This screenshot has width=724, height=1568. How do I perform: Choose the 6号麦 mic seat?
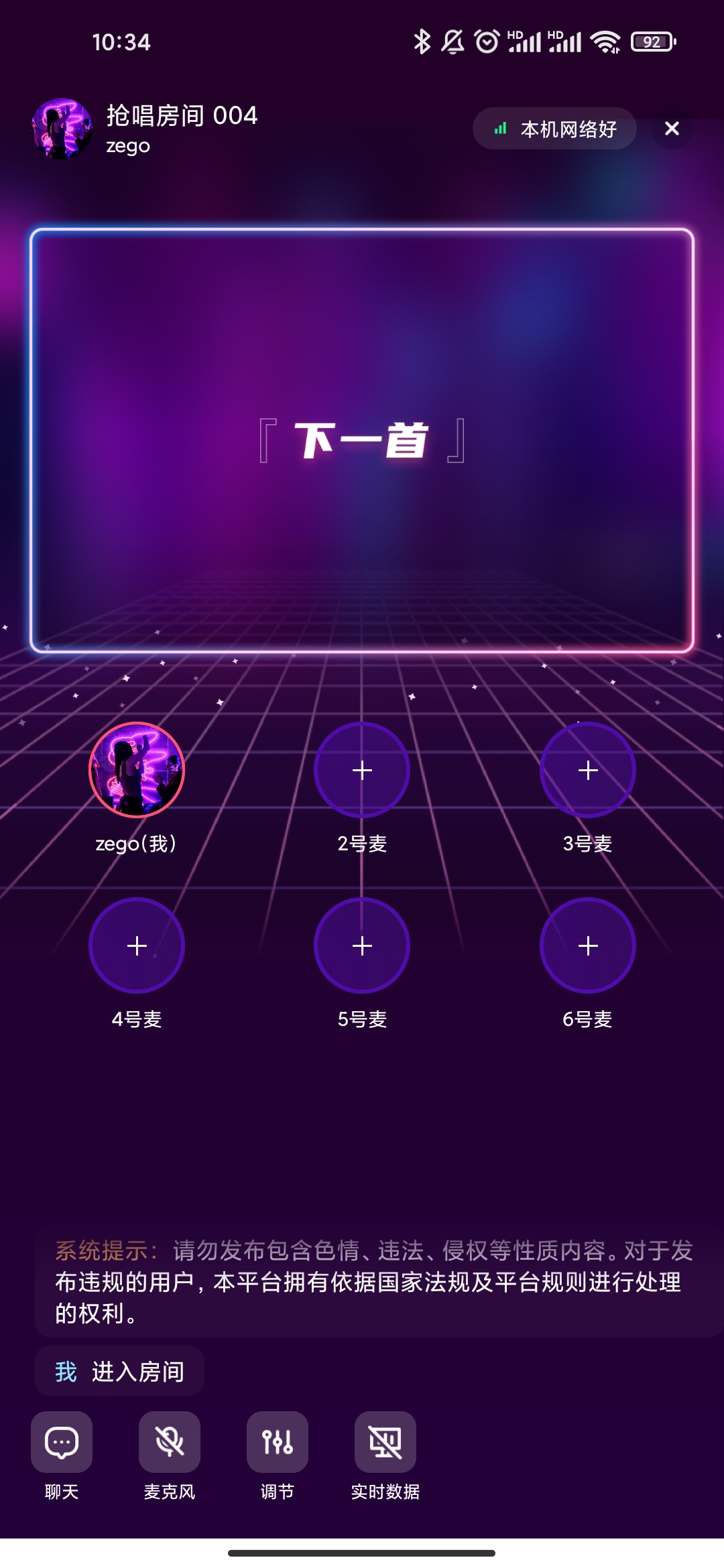coord(588,945)
